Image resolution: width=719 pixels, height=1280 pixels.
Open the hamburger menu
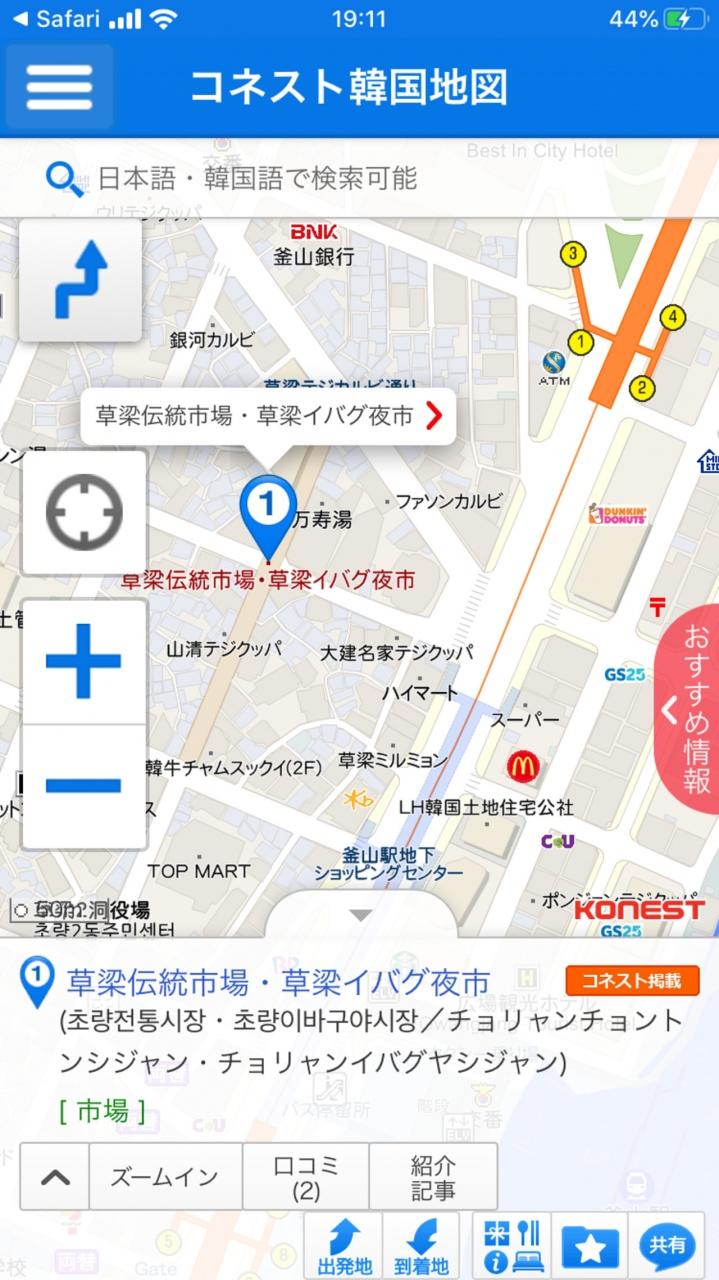pos(59,87)
